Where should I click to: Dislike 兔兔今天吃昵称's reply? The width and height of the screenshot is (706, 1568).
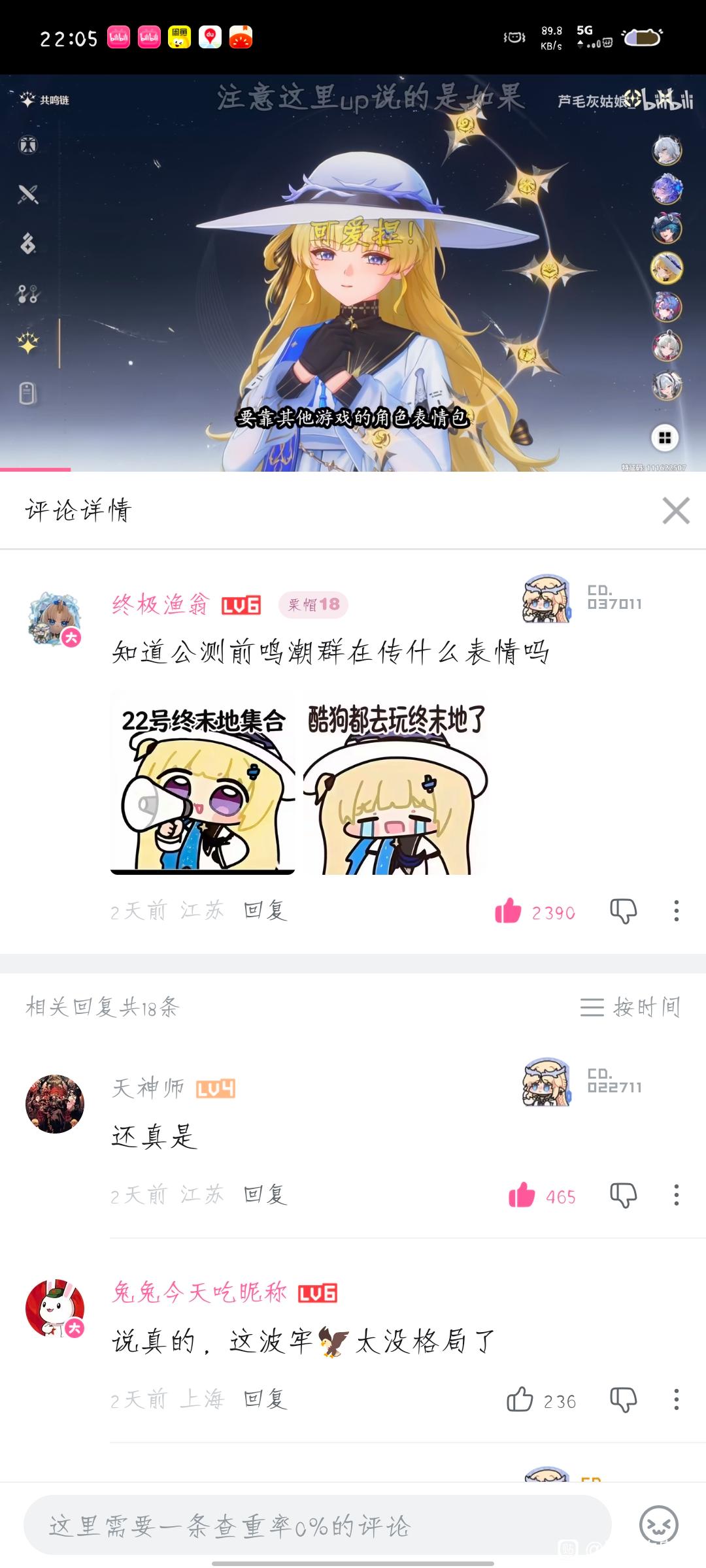[x=623, y=1399]
